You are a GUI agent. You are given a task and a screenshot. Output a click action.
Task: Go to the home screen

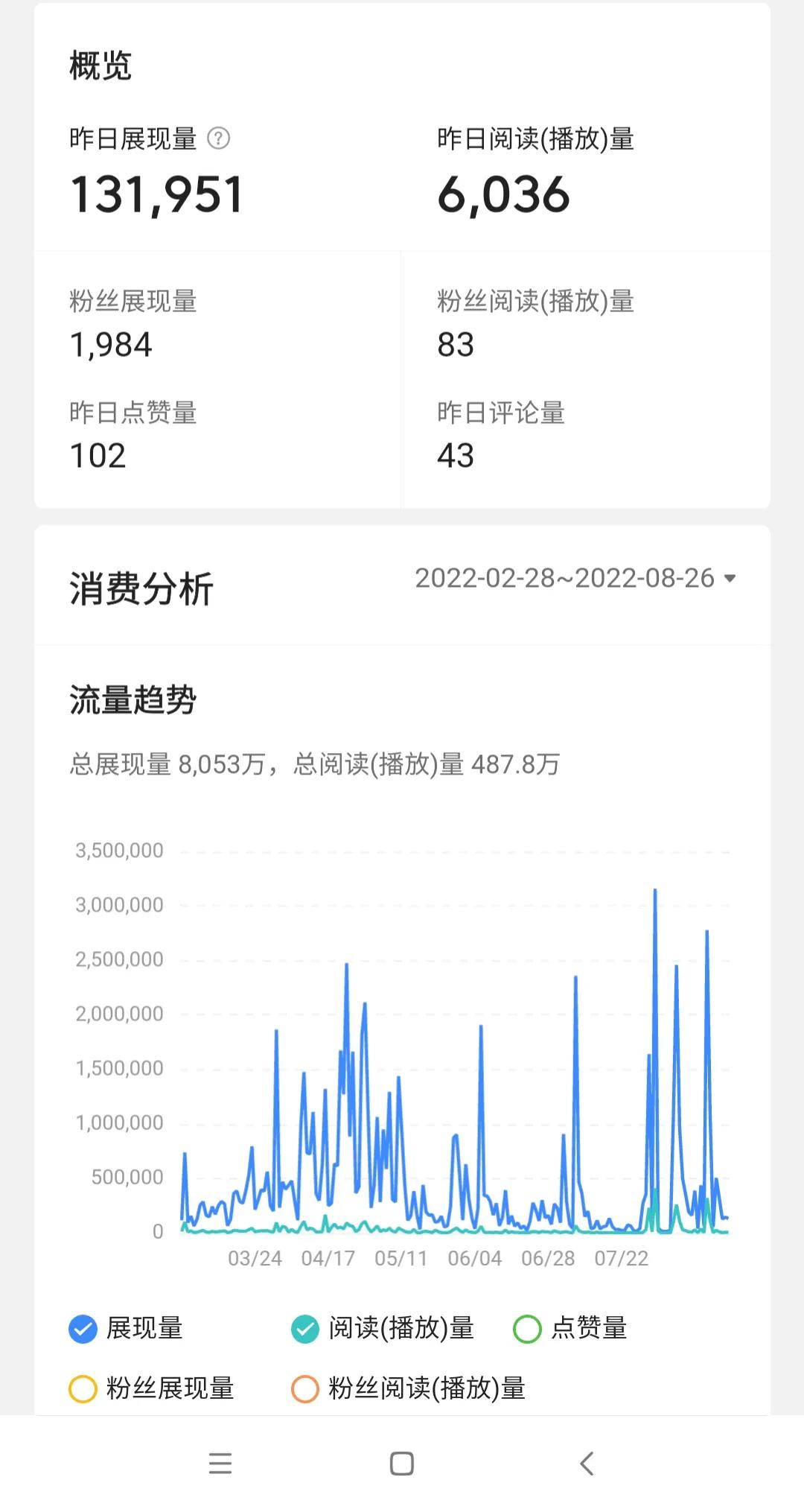click(402, 1464)
